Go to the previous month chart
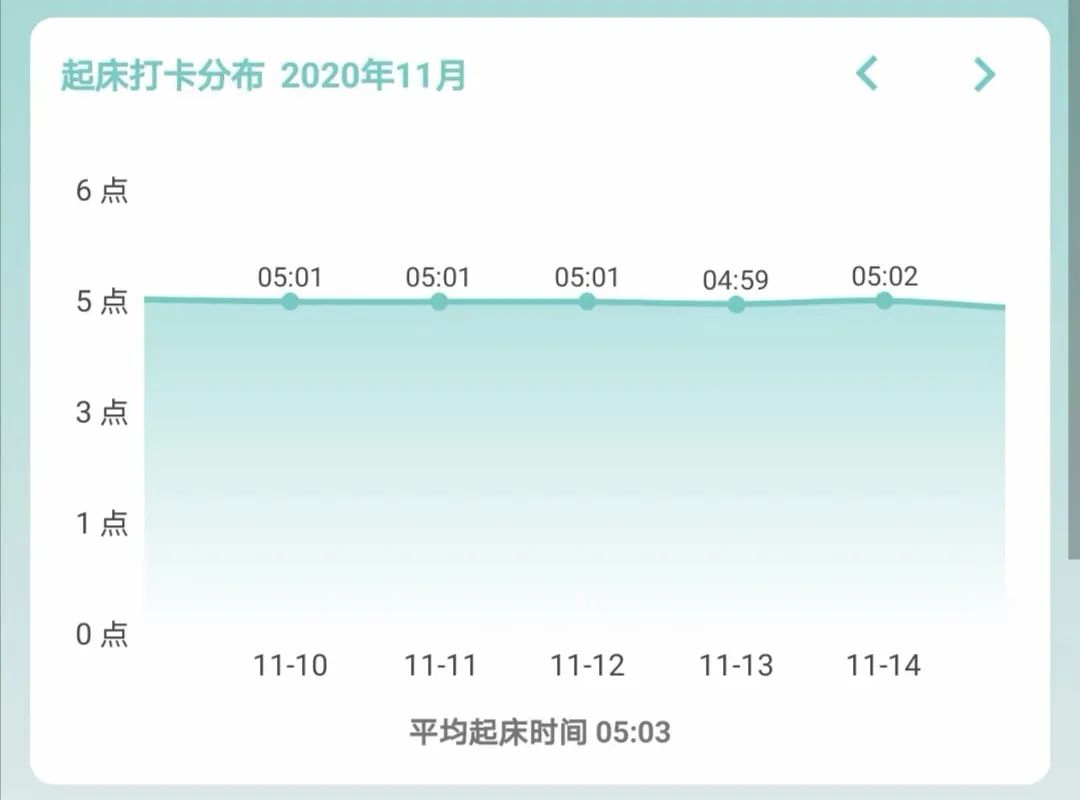This screenshot has height=800, width=1080. (867, 74)
